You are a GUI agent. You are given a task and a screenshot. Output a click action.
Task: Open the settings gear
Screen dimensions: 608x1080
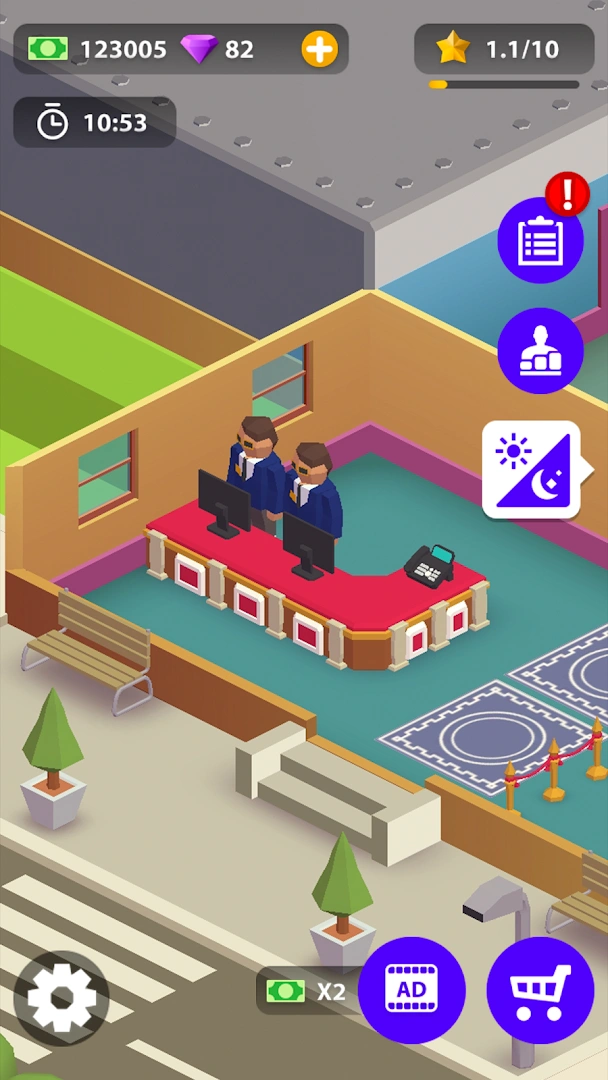(61, 997)
